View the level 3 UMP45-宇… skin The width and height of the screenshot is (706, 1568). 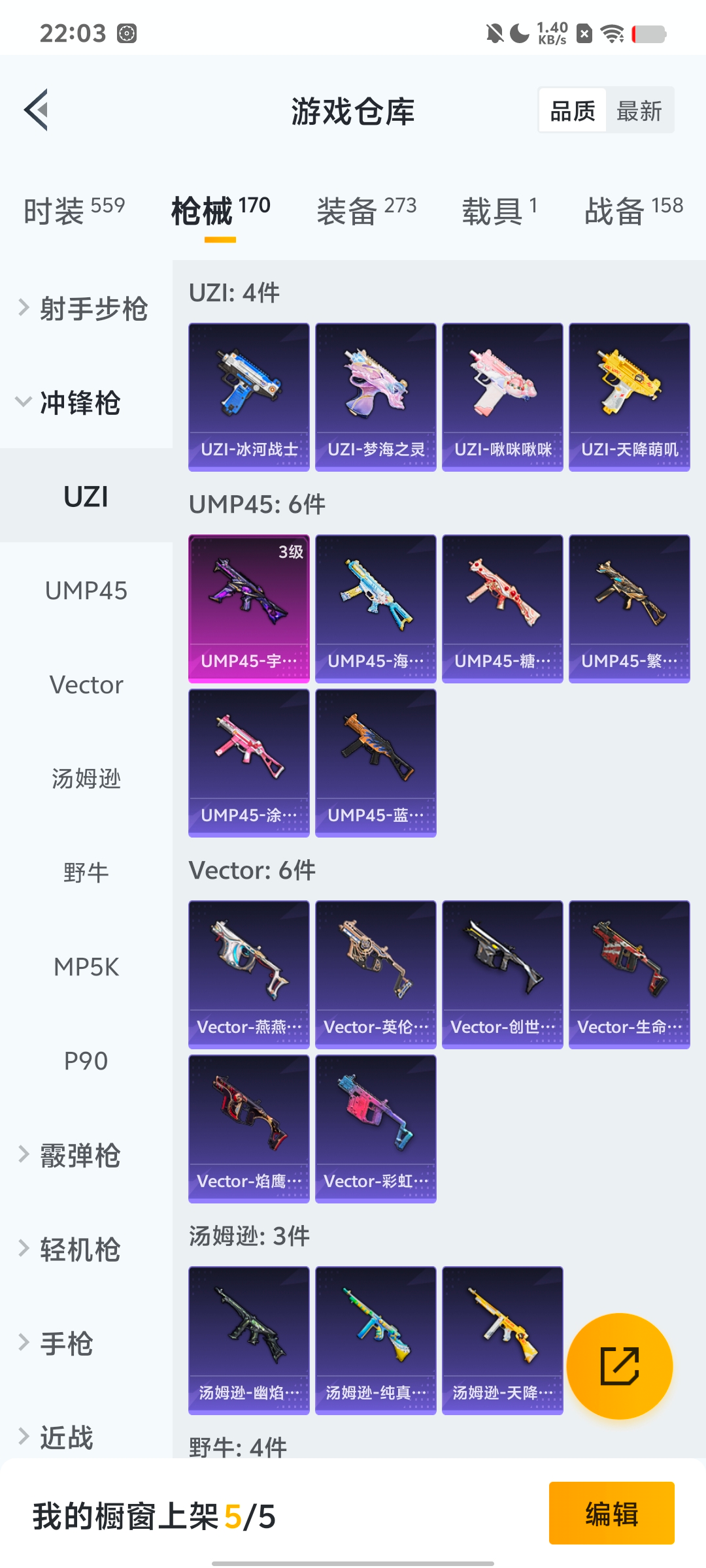point(249,609)
